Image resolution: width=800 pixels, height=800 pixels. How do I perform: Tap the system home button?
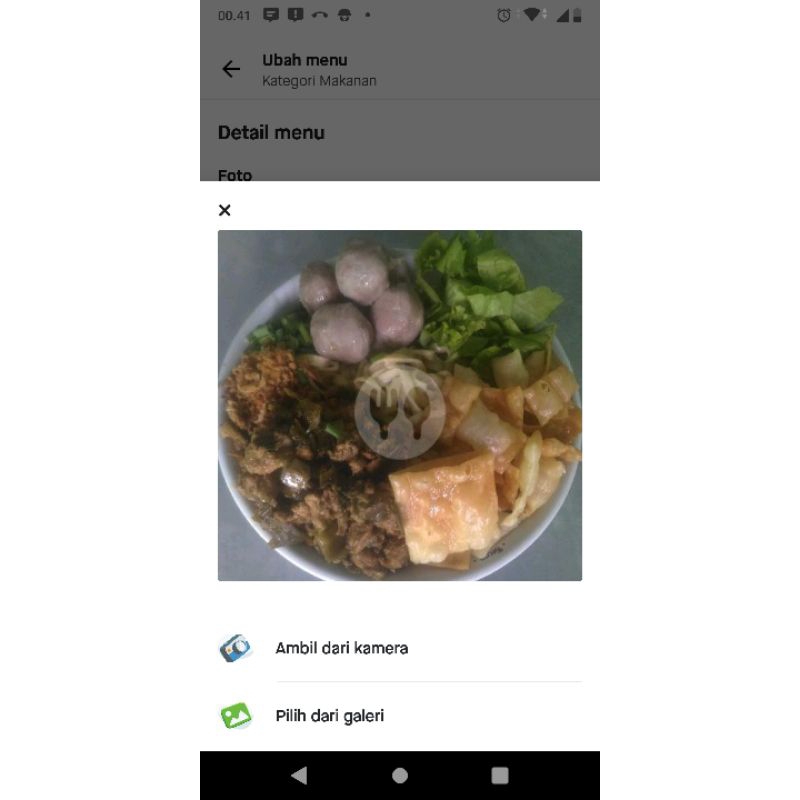[400, 775]
